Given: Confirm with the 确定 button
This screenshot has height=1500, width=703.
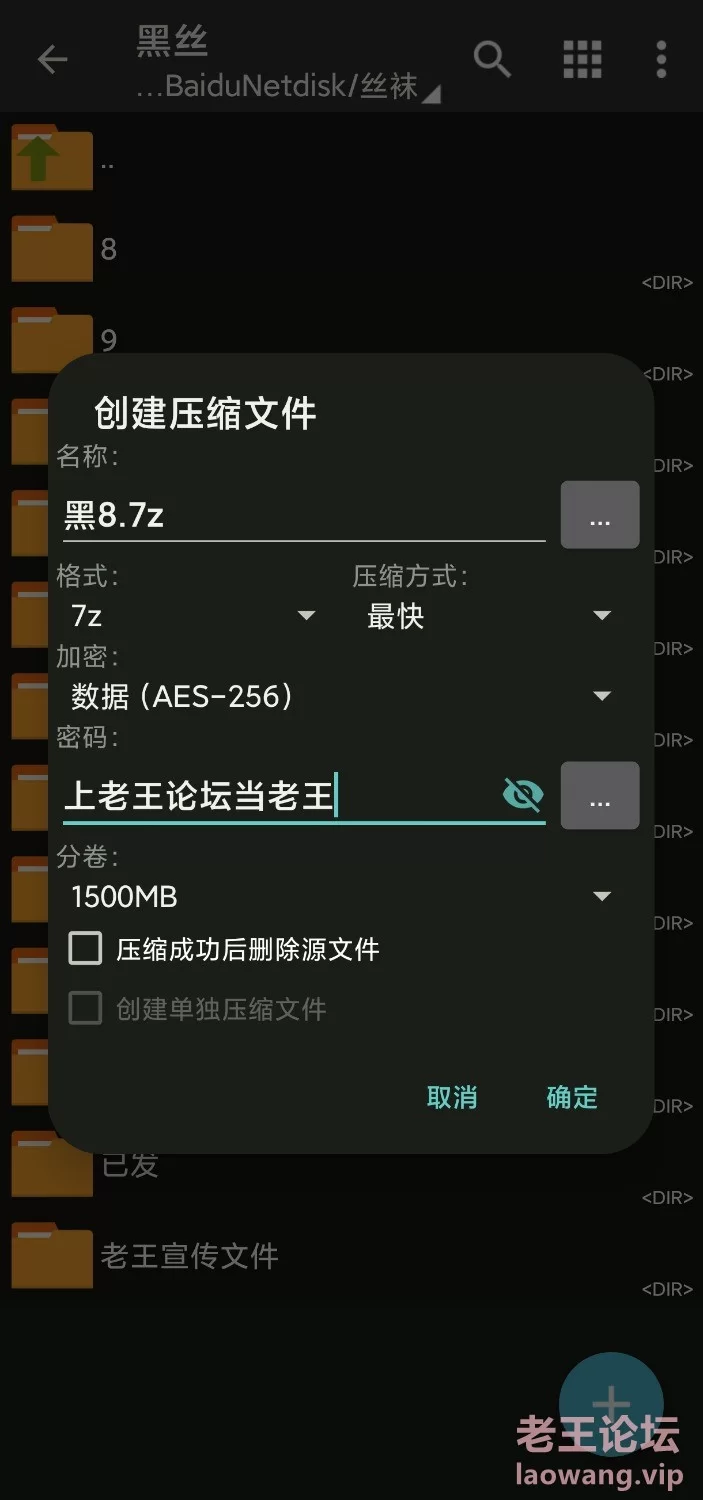Looking at the screenshot, I should (572, 1097).
